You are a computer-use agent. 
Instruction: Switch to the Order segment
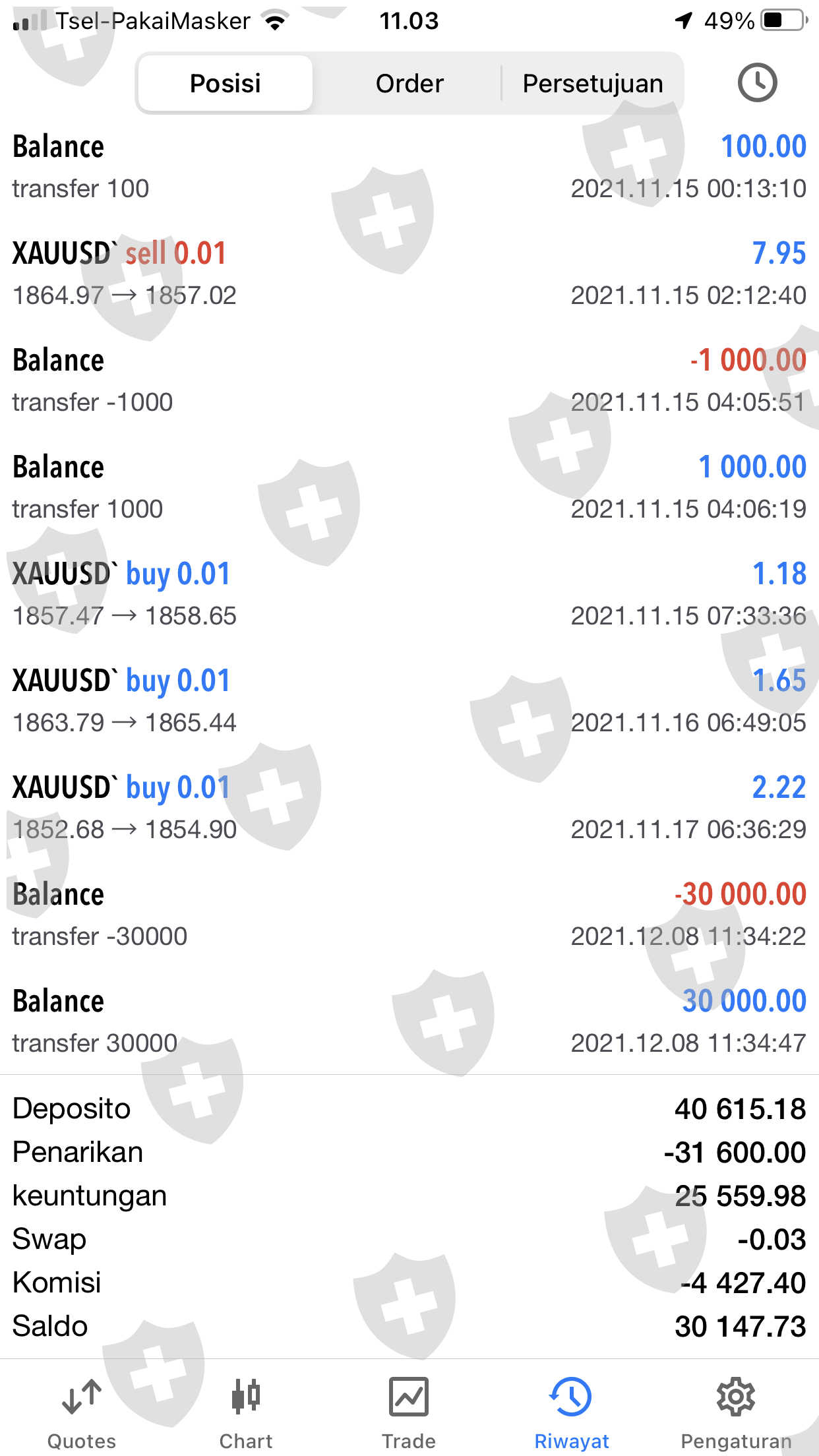[x=409, y=84]
